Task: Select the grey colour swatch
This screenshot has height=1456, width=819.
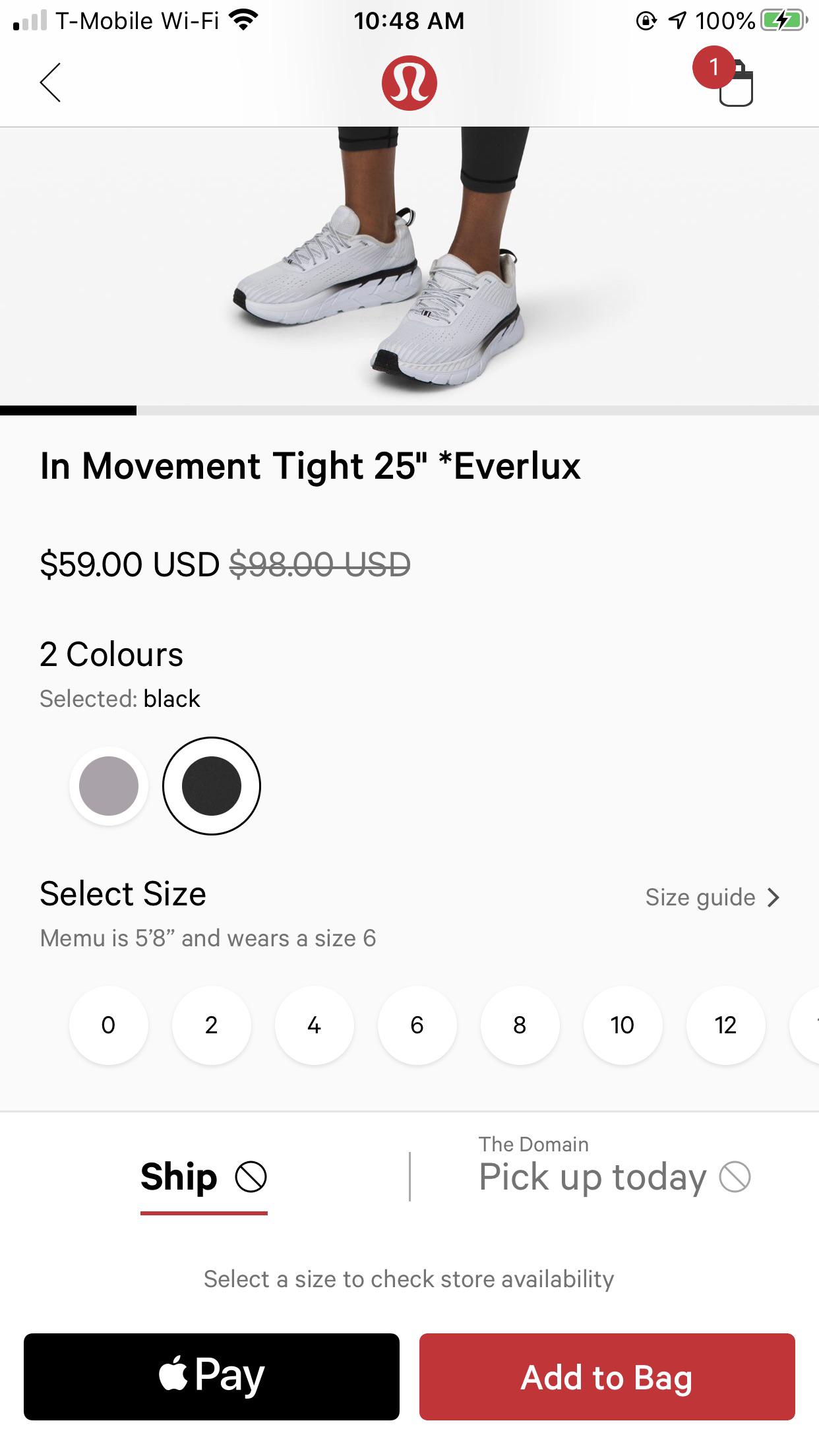Action: (108, 785)
